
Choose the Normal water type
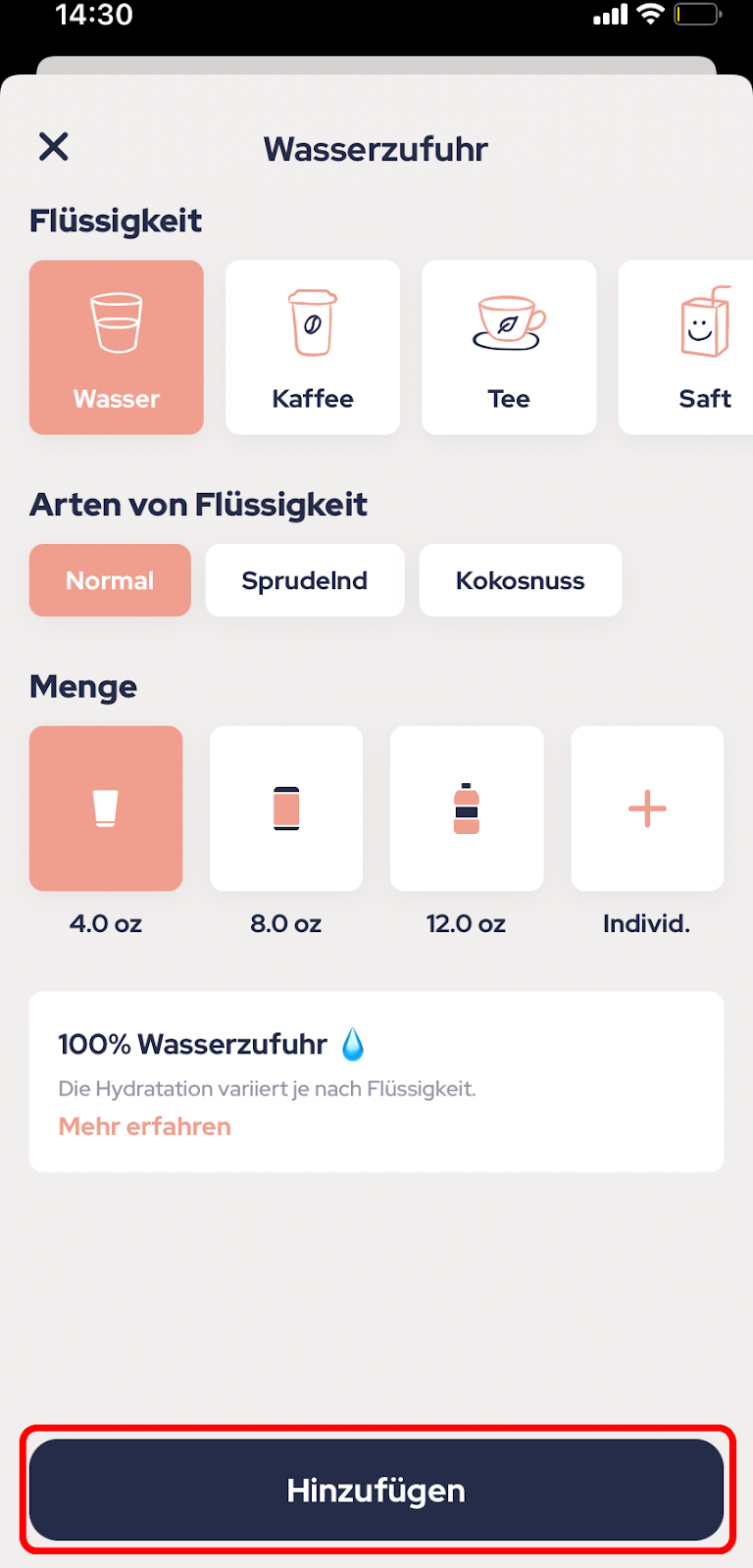point(110,580)
